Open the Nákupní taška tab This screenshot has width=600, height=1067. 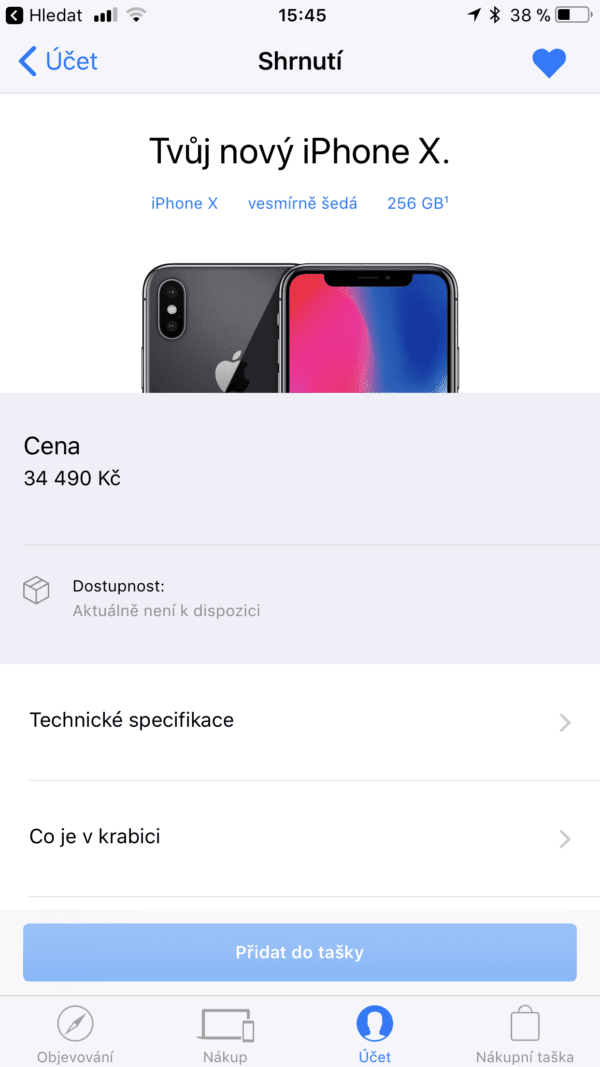(524, 1033)
